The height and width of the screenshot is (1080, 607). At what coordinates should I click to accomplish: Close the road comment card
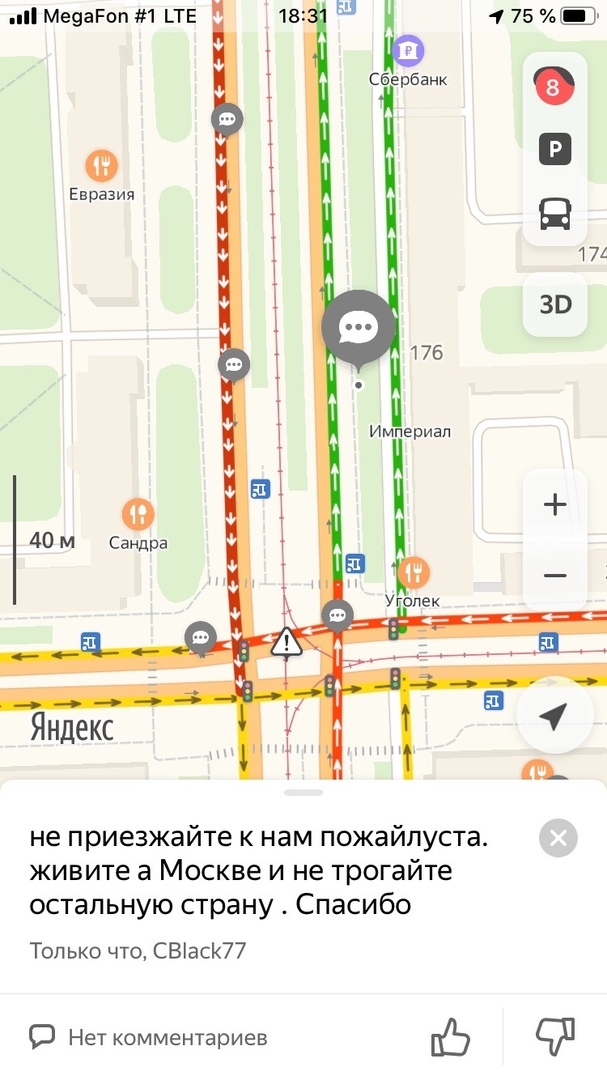click(x=558, y=838)
